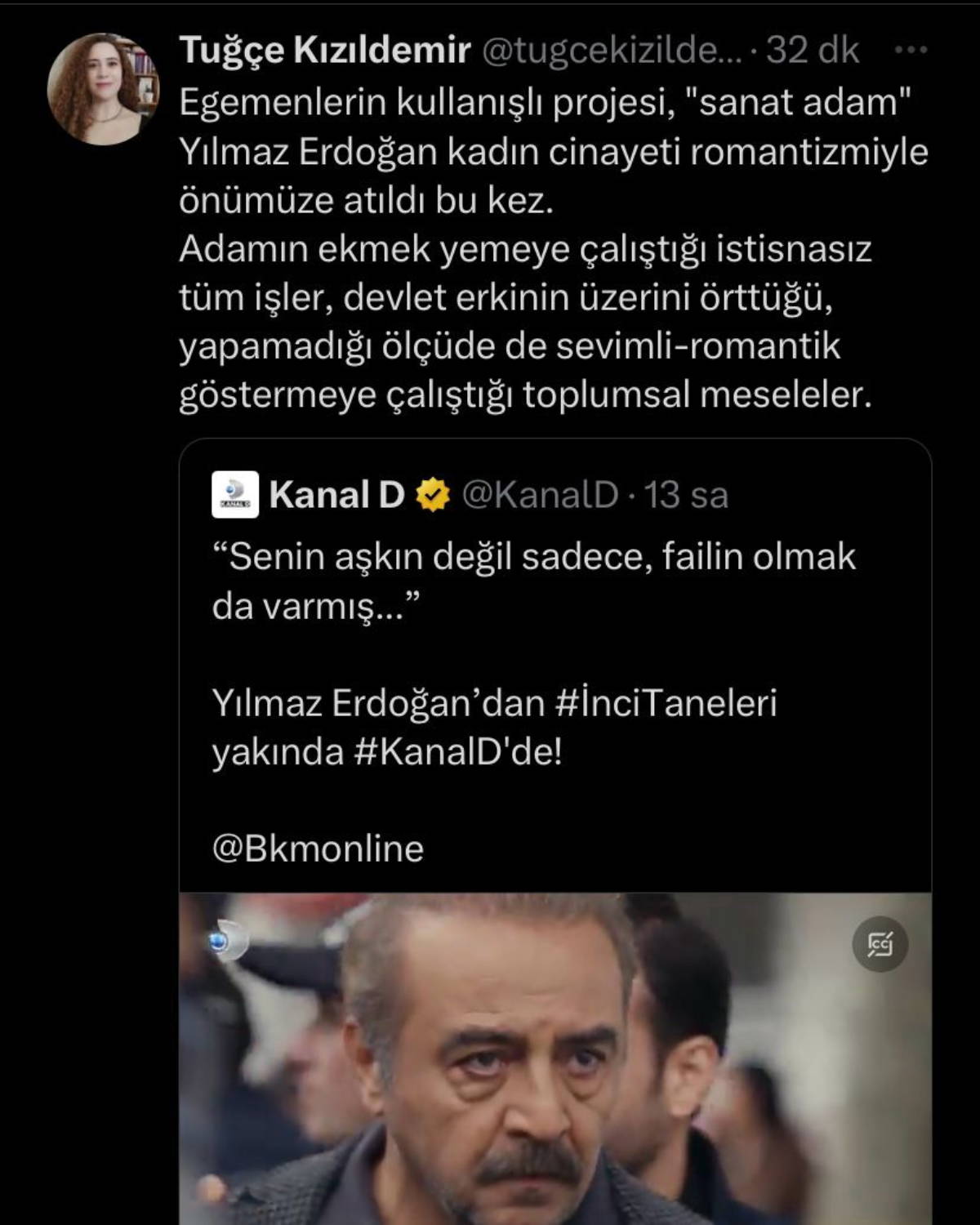980x1225 pixels.
Task: Toggle captions on the video
Action: (x=880, y=944)
